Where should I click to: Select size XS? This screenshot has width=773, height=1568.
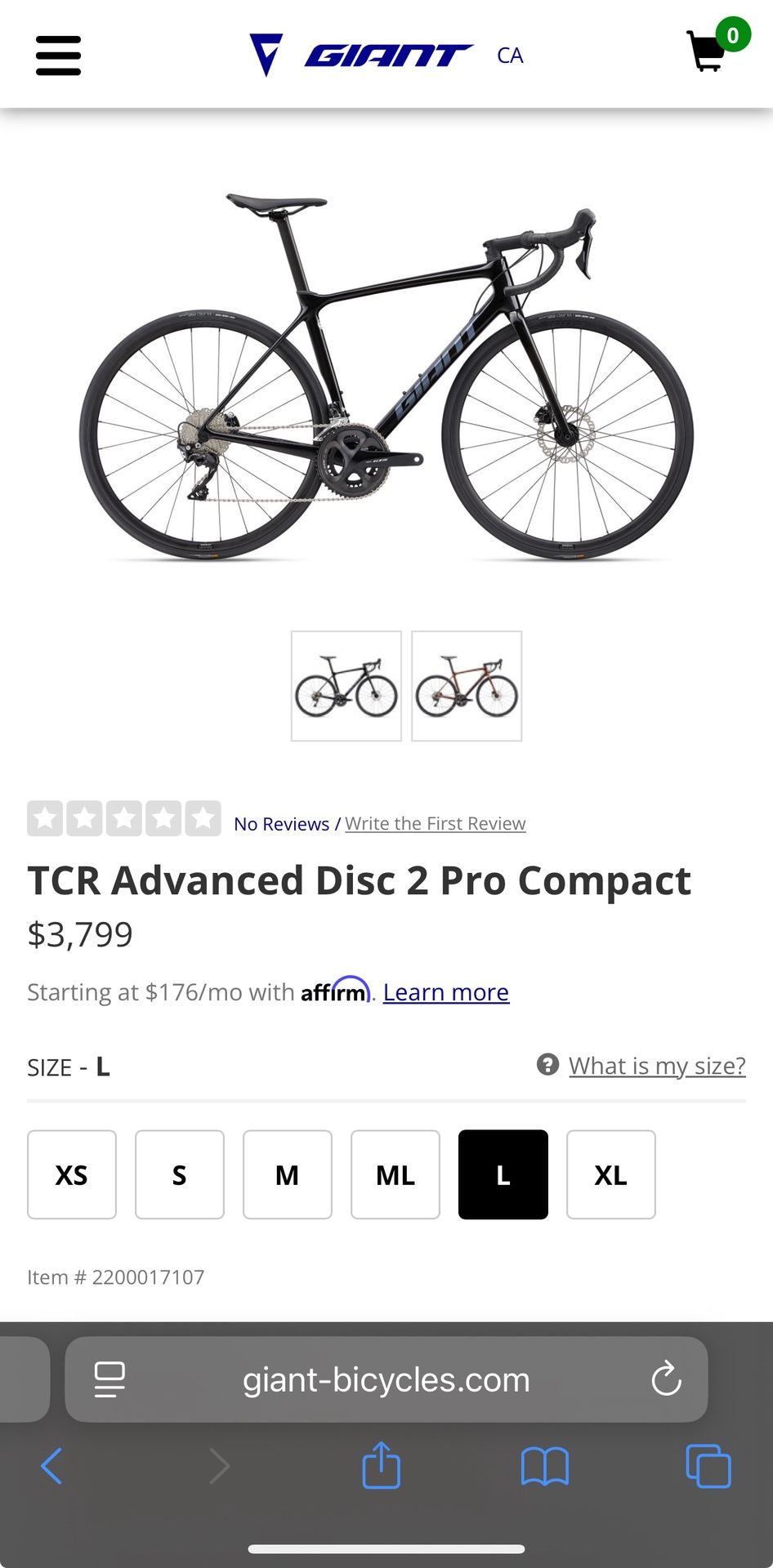pyautogui.click(x=72, y=1174)
